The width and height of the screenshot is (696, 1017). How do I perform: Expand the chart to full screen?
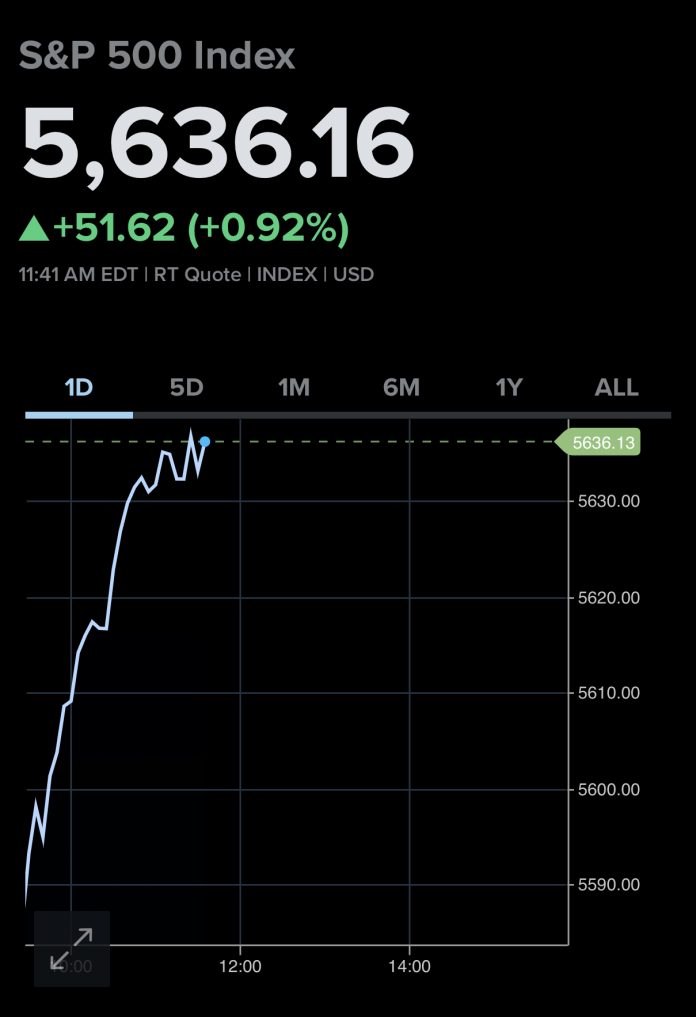[x=72, y=948]
